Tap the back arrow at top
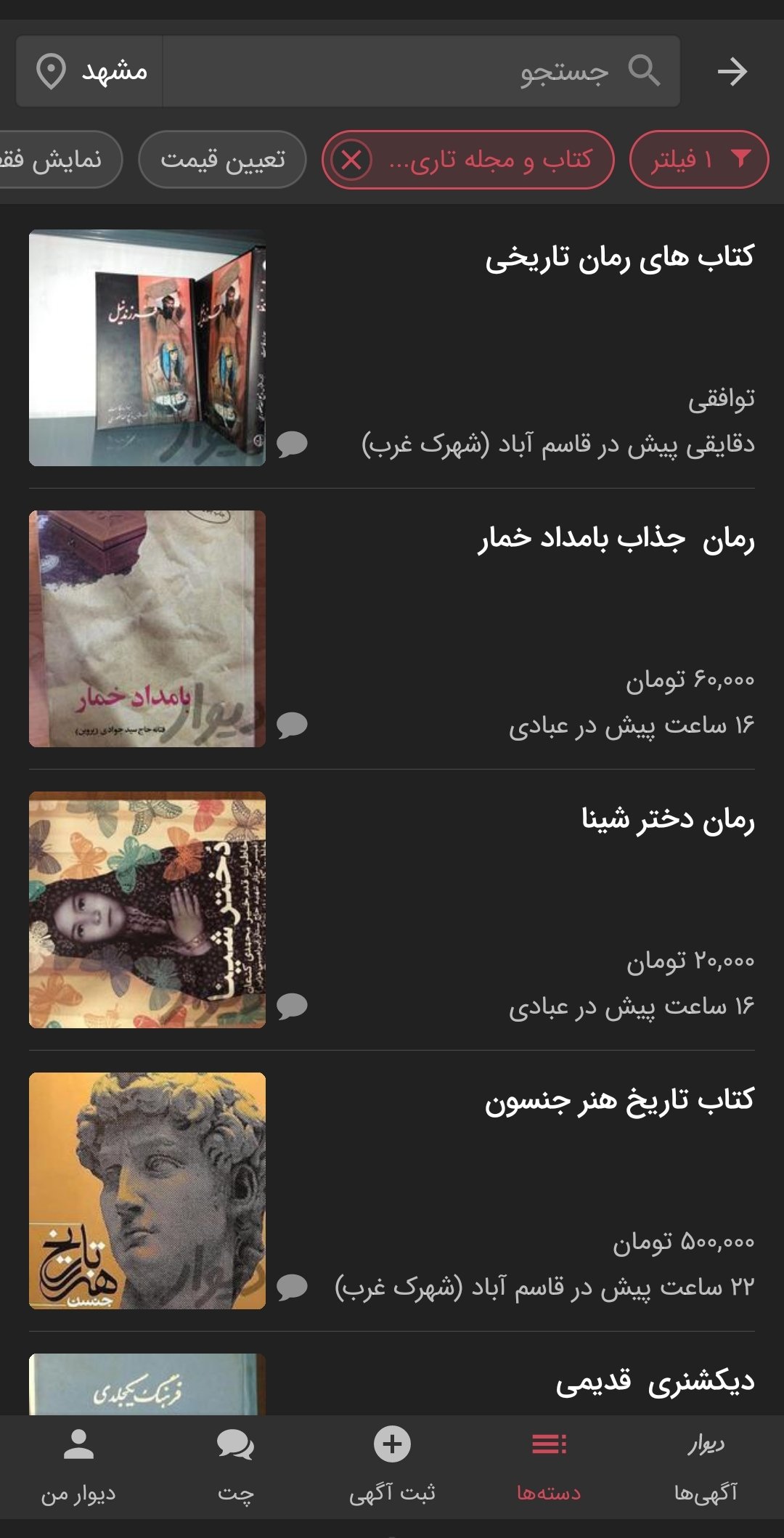The height and width of the screenshot is (1538, 784). tap(732, 71)
